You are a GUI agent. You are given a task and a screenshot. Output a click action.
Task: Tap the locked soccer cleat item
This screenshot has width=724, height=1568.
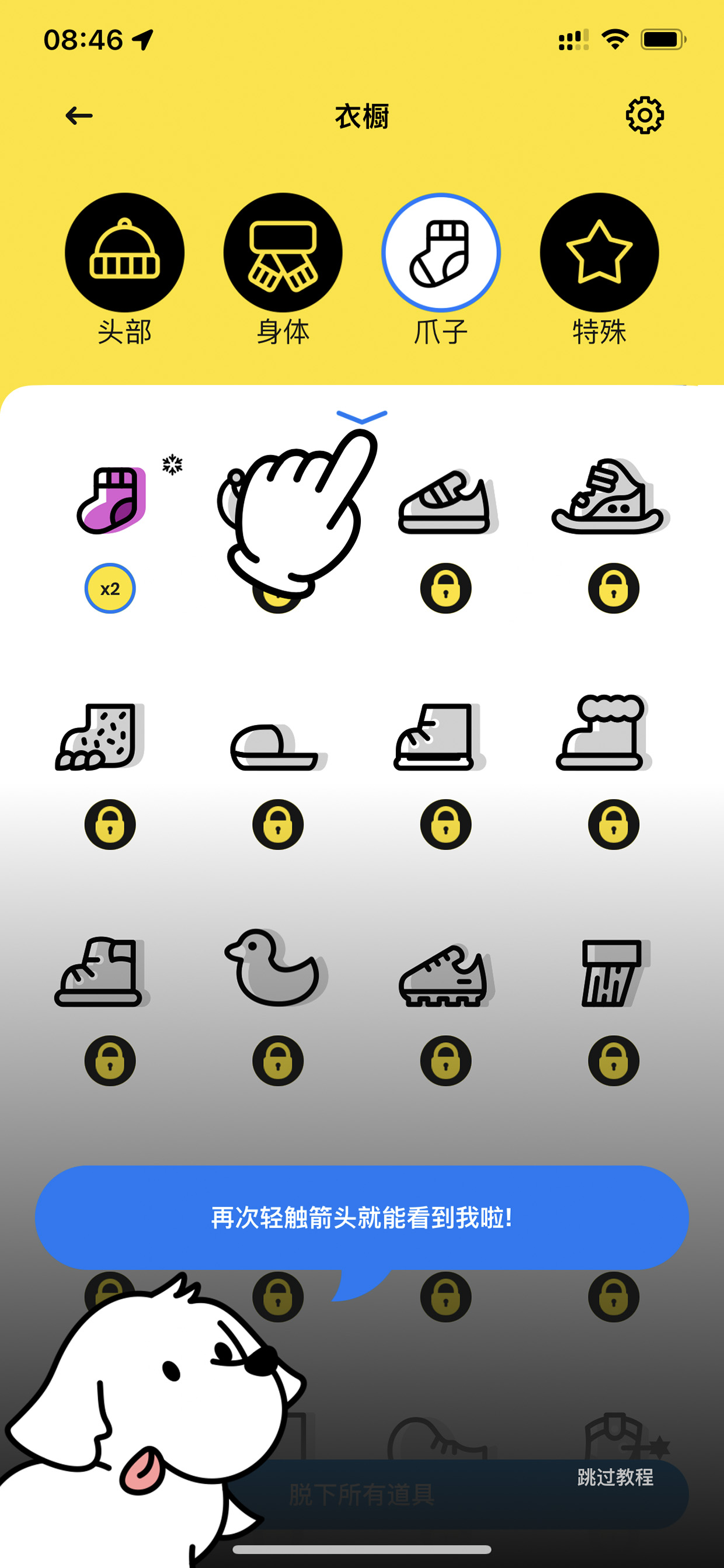(446, 975)
